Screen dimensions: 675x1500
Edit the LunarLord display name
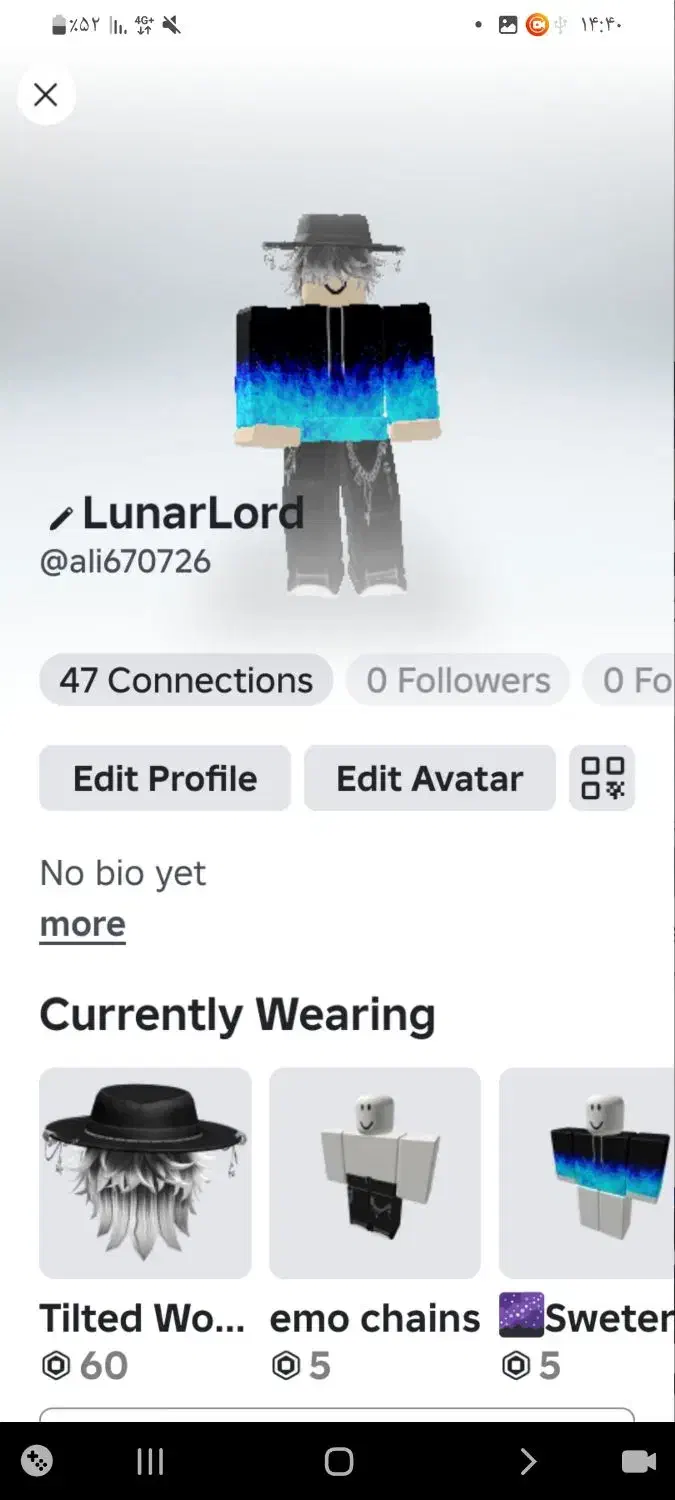(x=61, y=517)
